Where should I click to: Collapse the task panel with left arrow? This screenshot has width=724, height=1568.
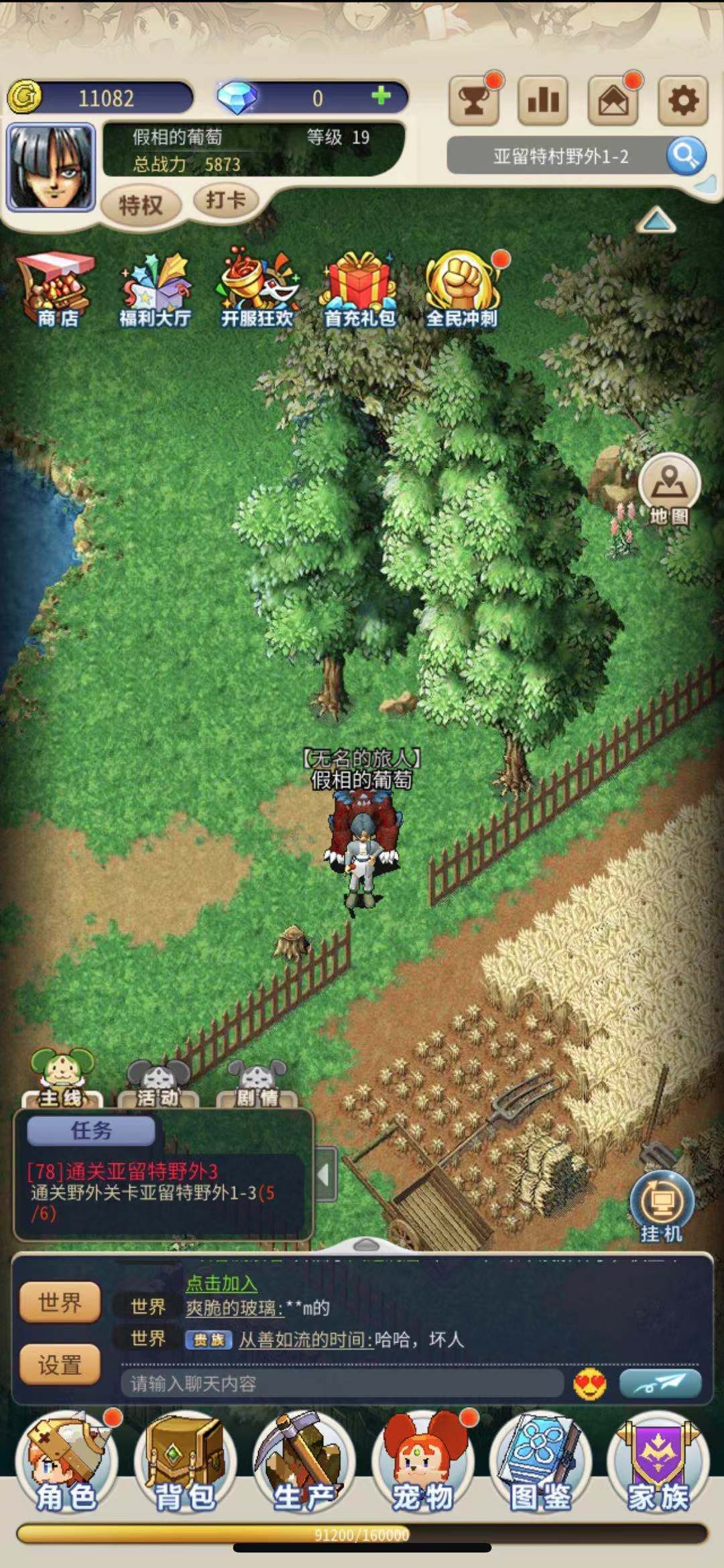tap(325, 1174)
